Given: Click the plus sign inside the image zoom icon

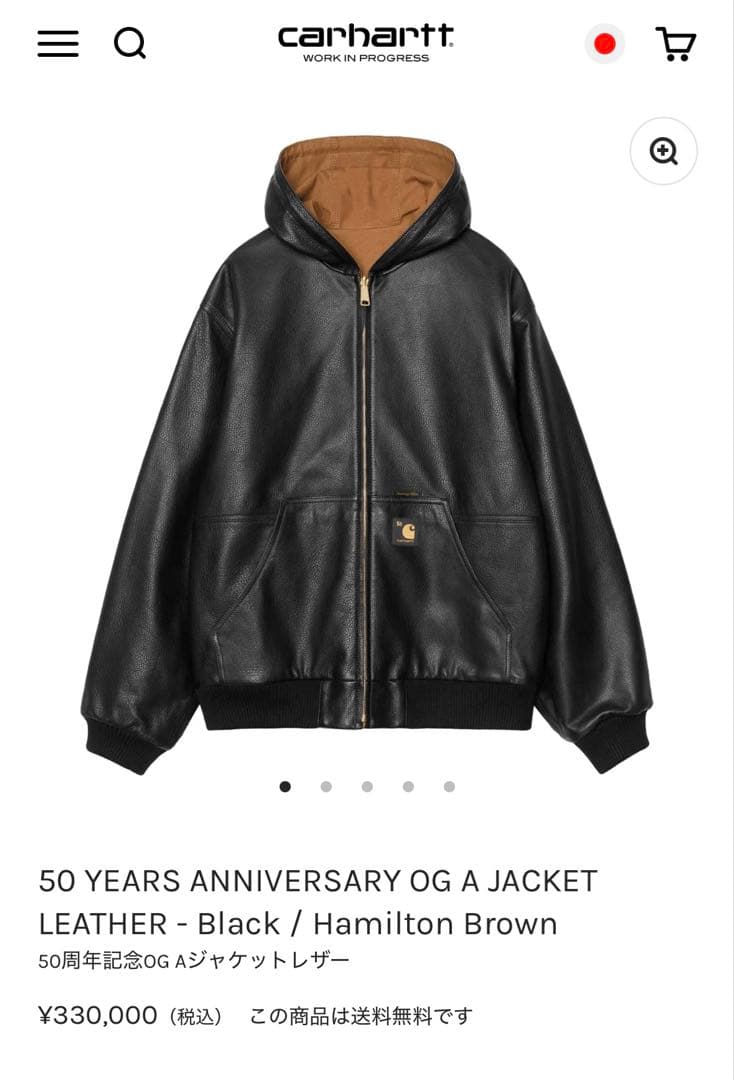Looking at the screenshot, I should click(x=662, y=150).
